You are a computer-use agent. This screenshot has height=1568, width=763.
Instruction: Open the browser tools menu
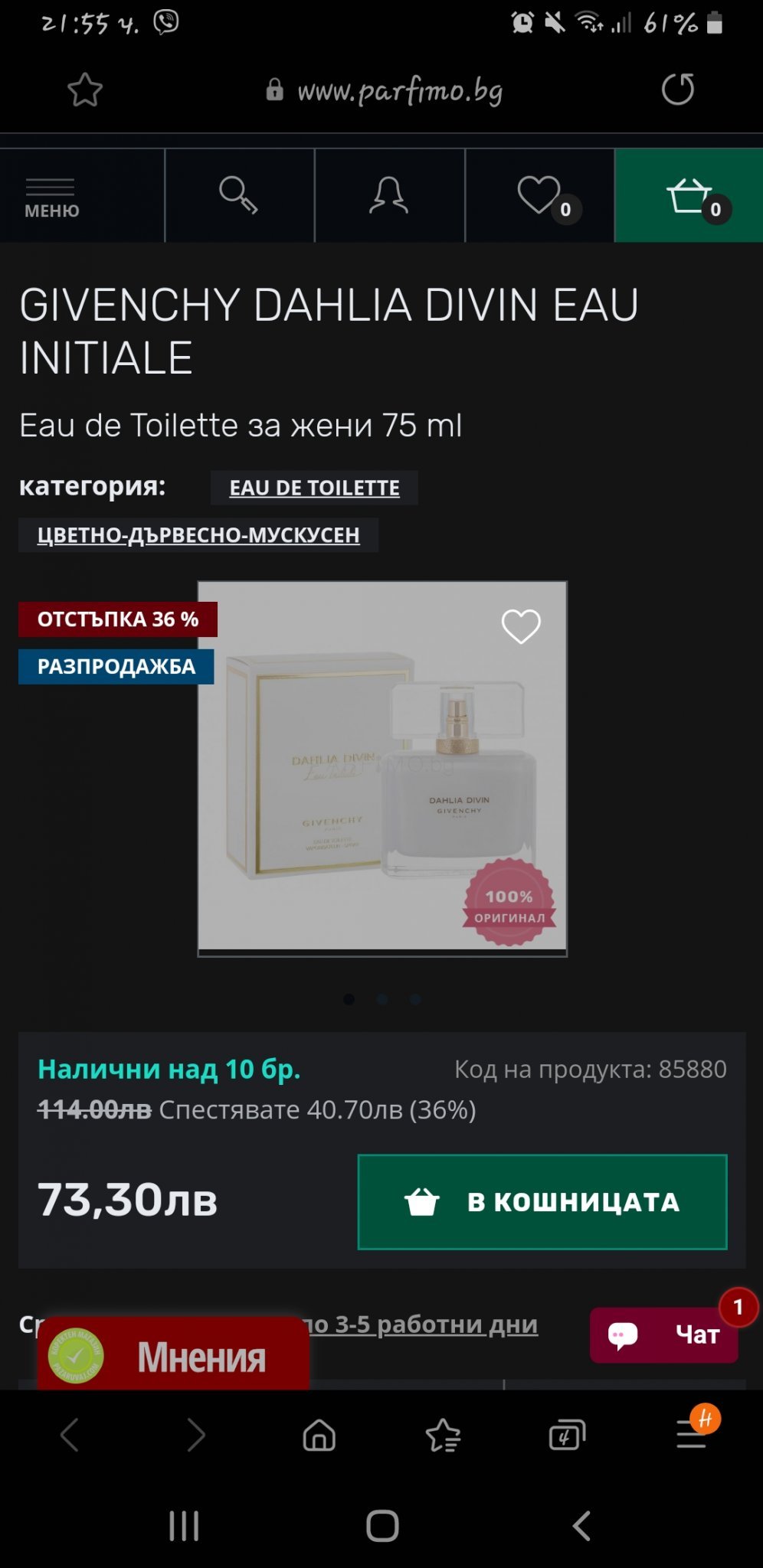click(x=692, y=1433)
